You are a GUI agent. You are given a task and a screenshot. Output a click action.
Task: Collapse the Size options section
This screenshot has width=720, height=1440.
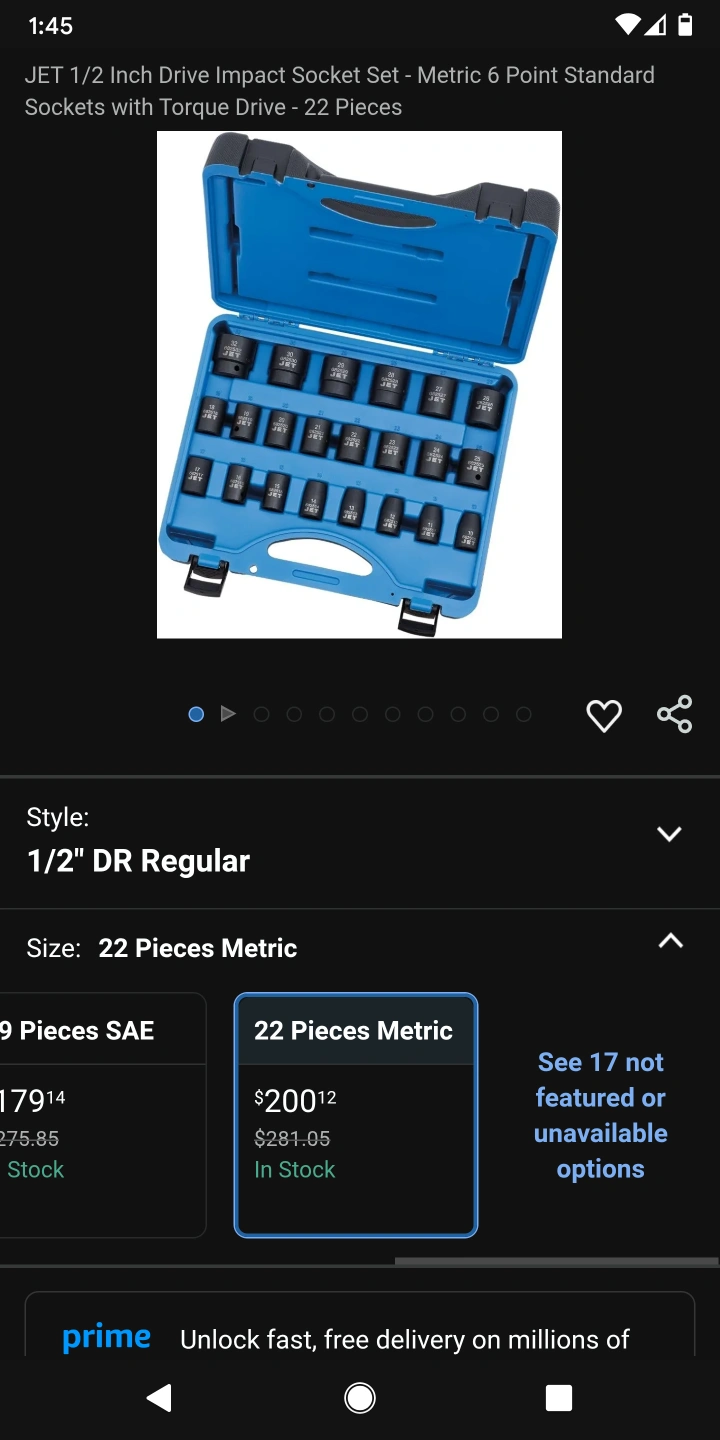click(x=670, y=941)
